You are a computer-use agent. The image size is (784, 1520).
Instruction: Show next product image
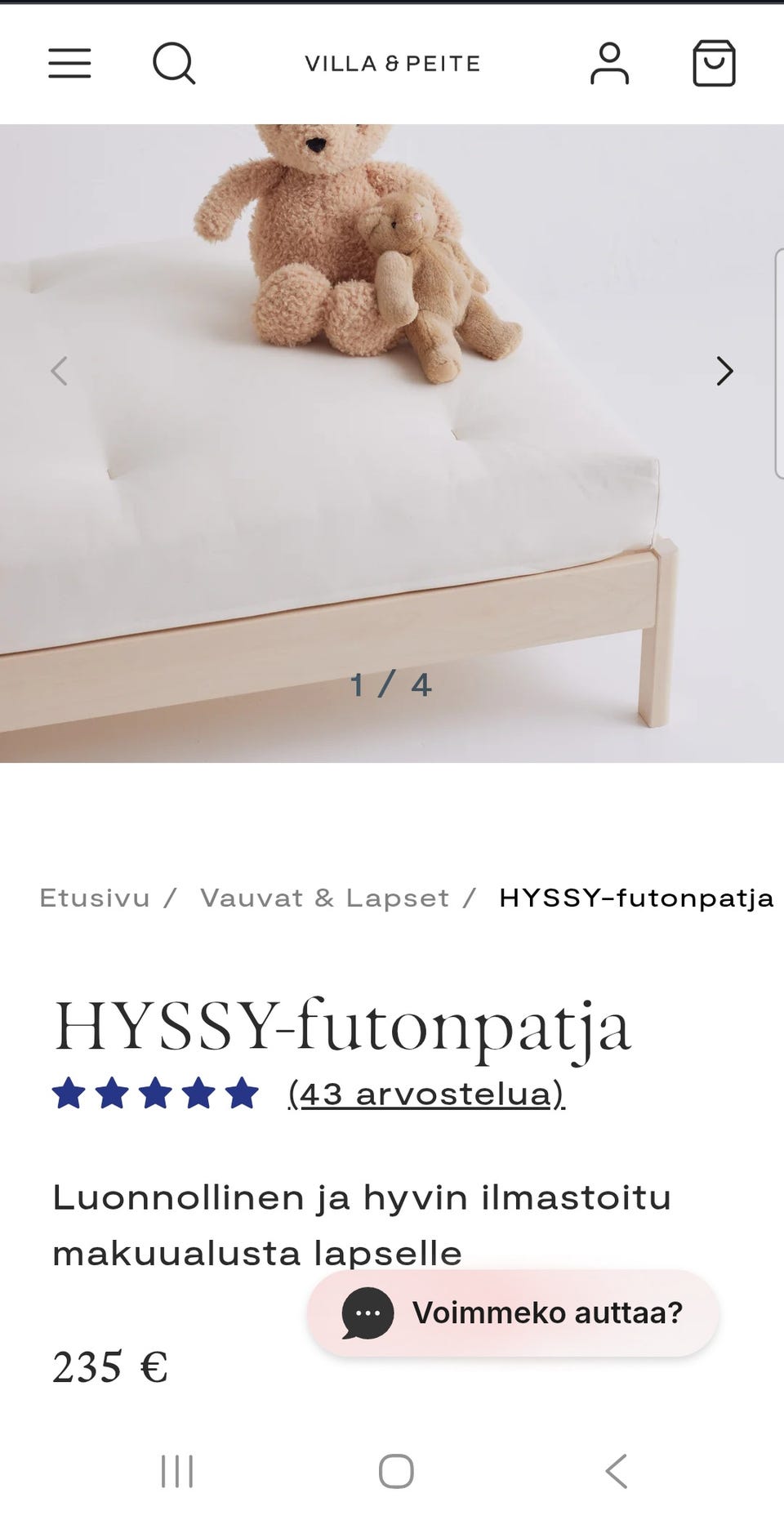click(724, 371)
